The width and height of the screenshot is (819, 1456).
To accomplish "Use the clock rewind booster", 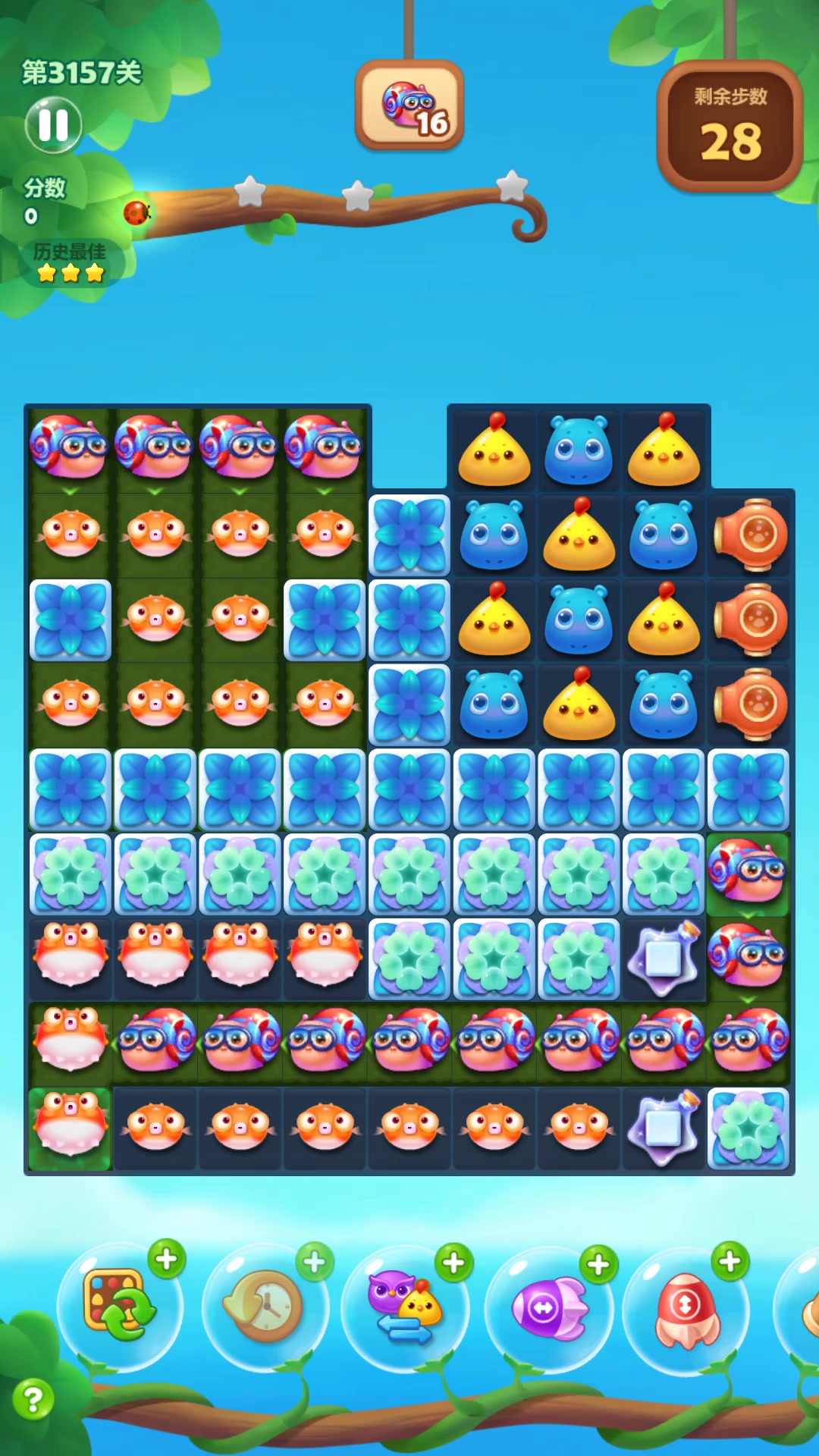I will point(265,1306).
